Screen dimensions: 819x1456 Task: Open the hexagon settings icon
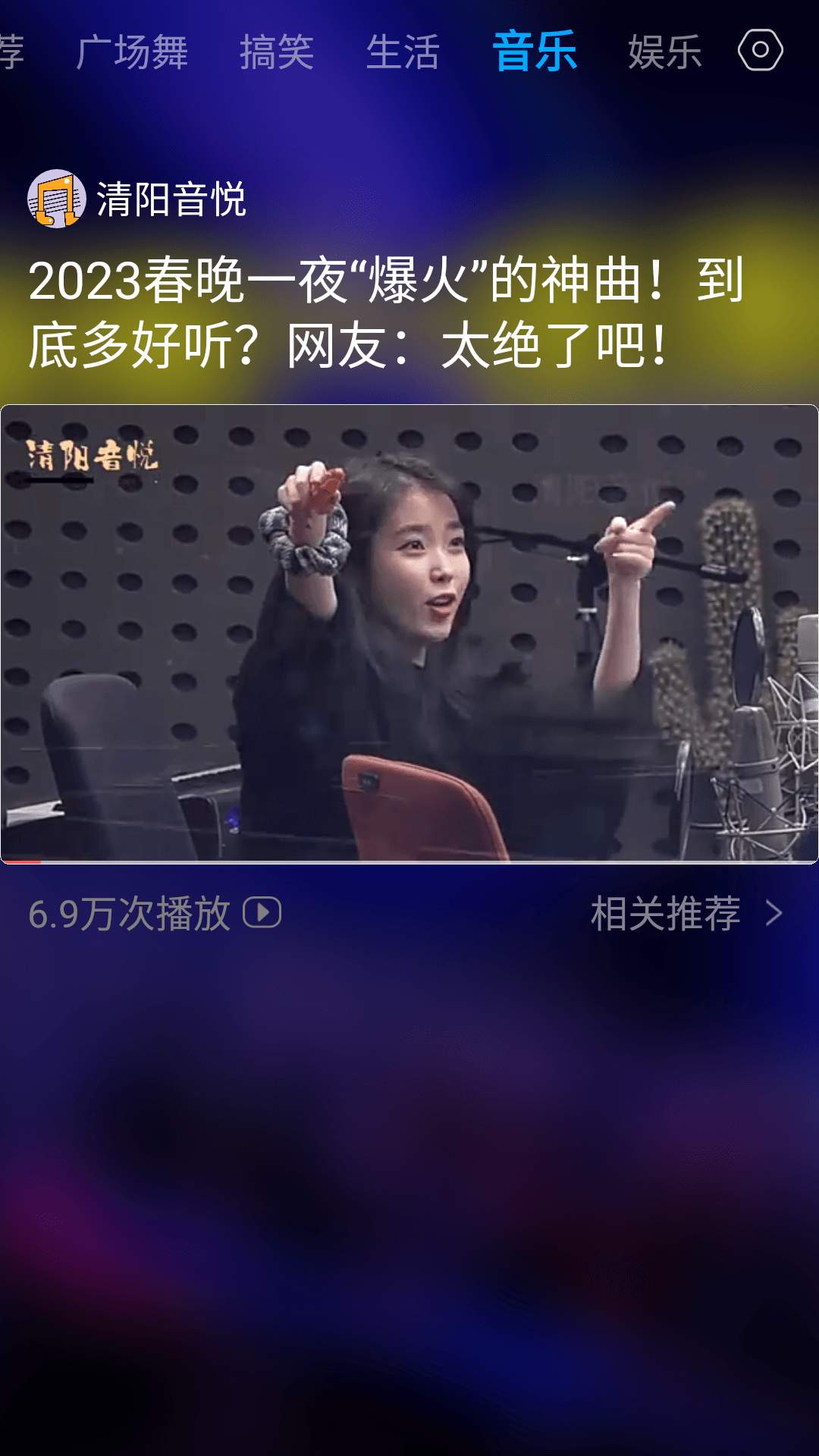tap(760, 51)
